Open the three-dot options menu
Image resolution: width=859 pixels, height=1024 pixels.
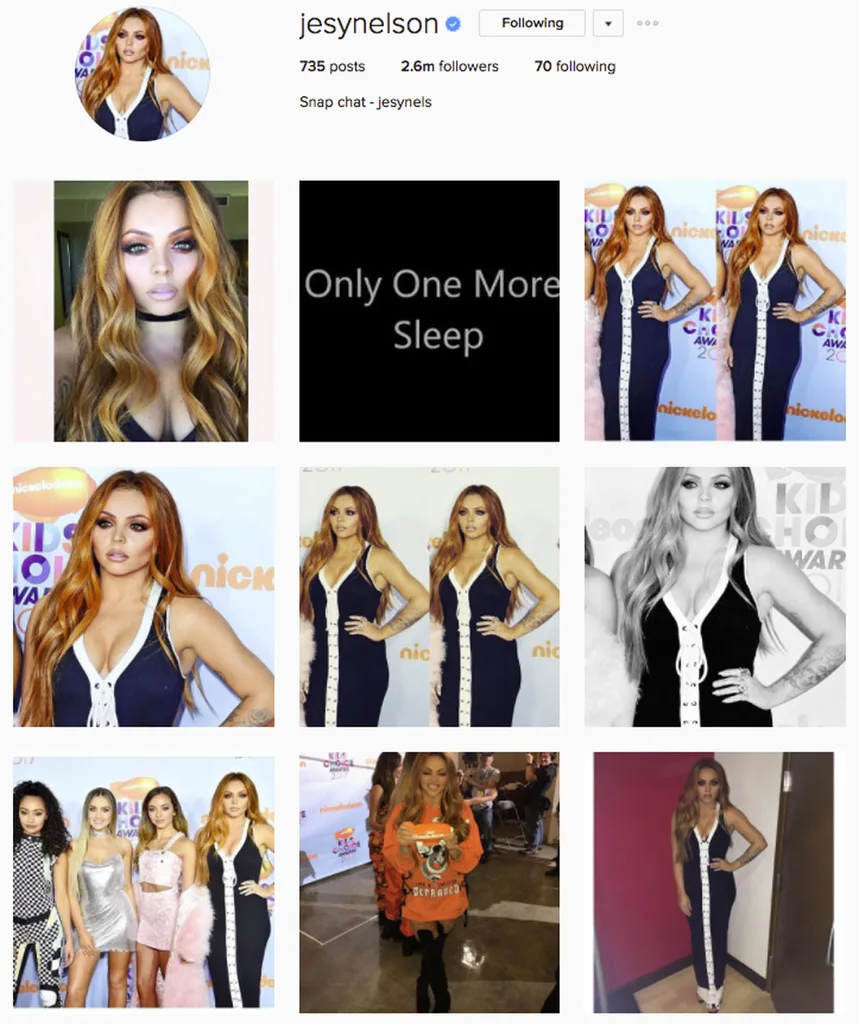[648, 23]
